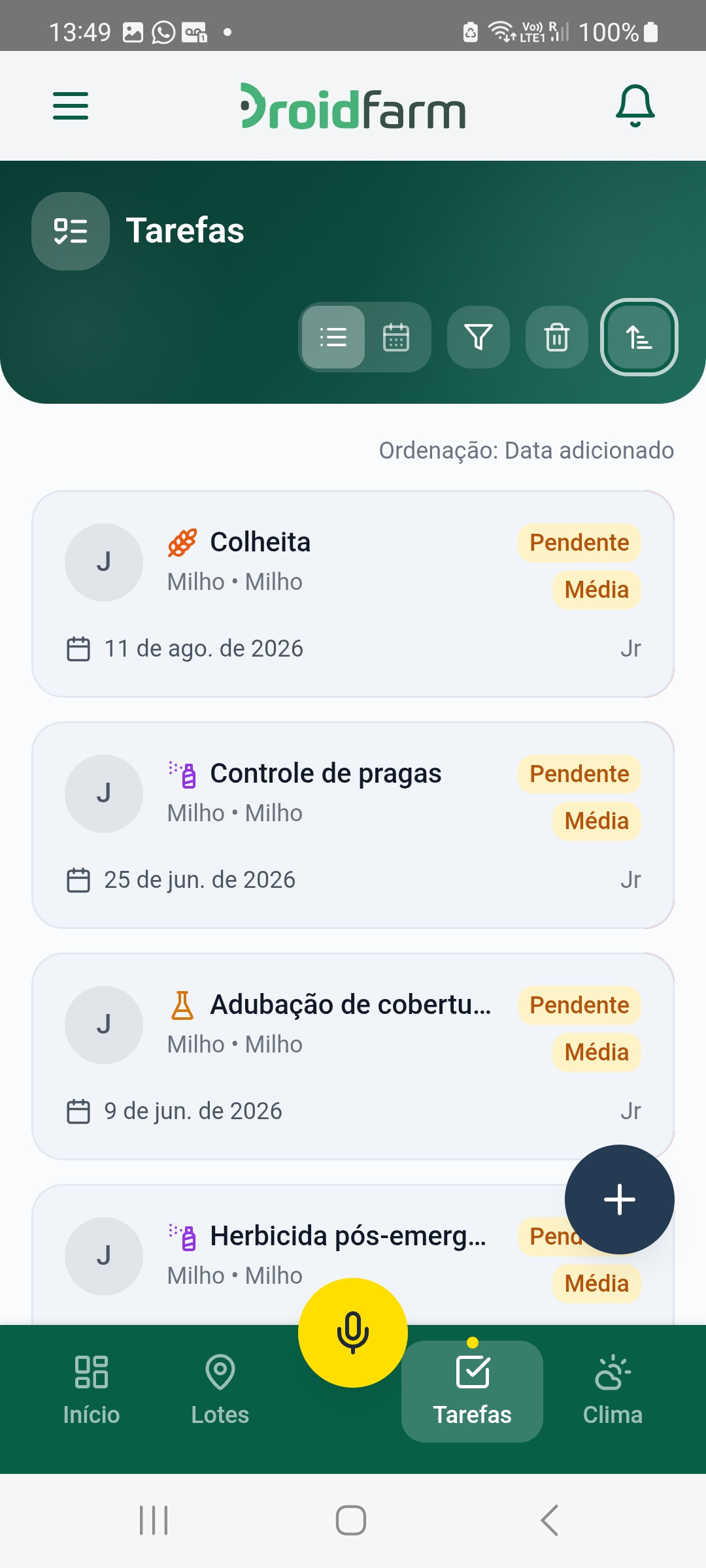
Task: Change ordering with the sort icon
Action: [x=639, y=337]
